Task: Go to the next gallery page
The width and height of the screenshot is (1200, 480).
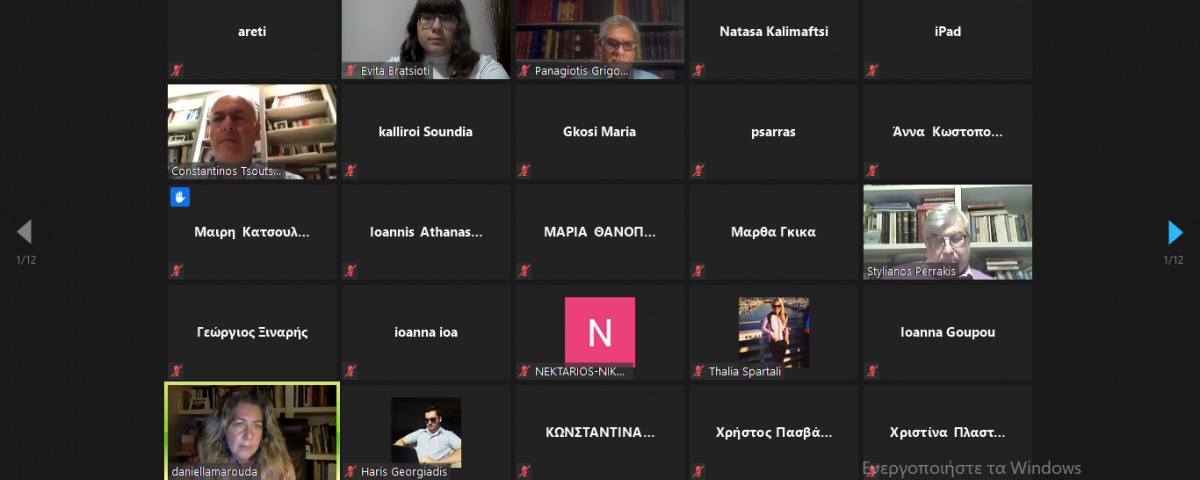Action: 1175,233
